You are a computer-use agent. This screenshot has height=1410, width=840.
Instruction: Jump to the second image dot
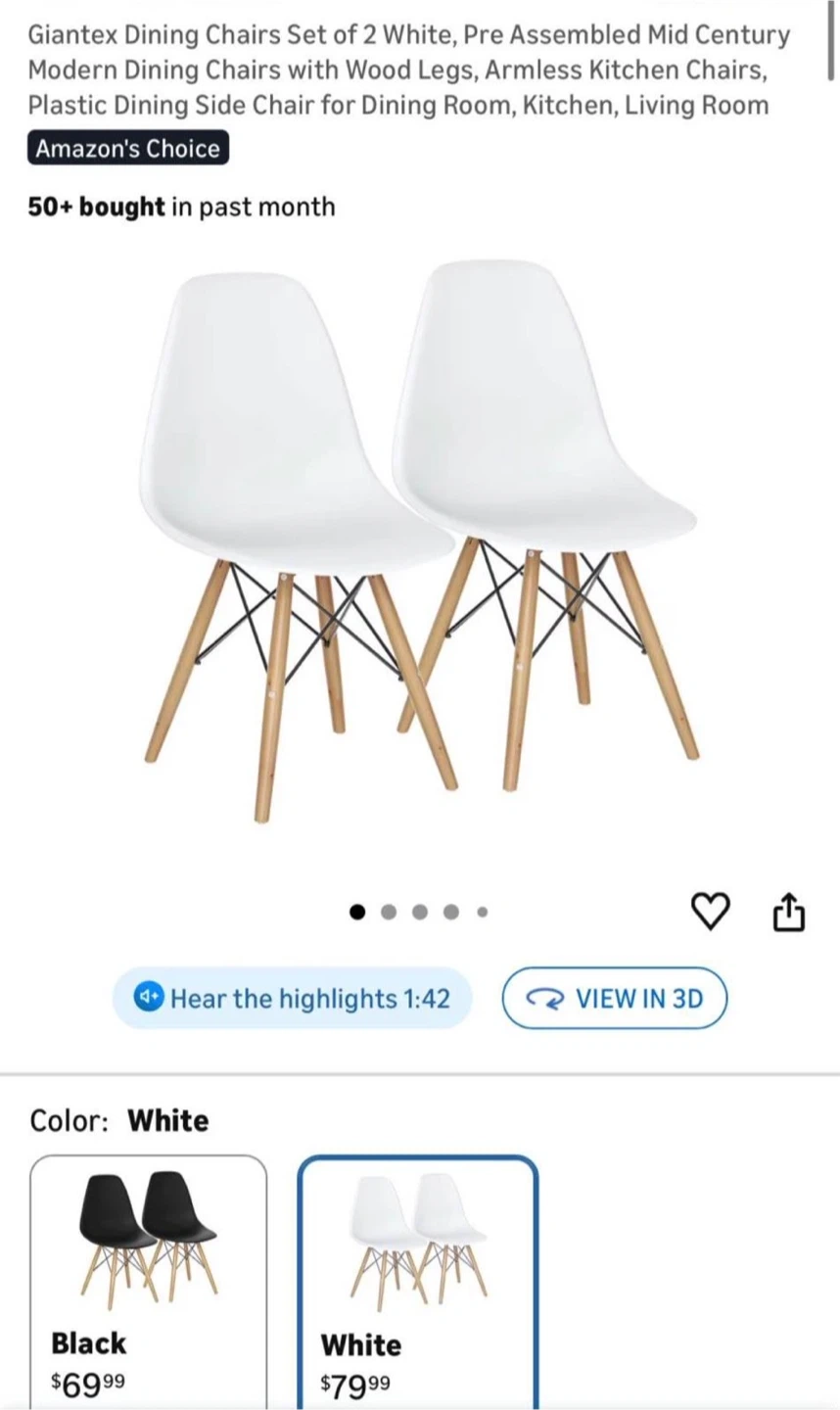point(389,913)
